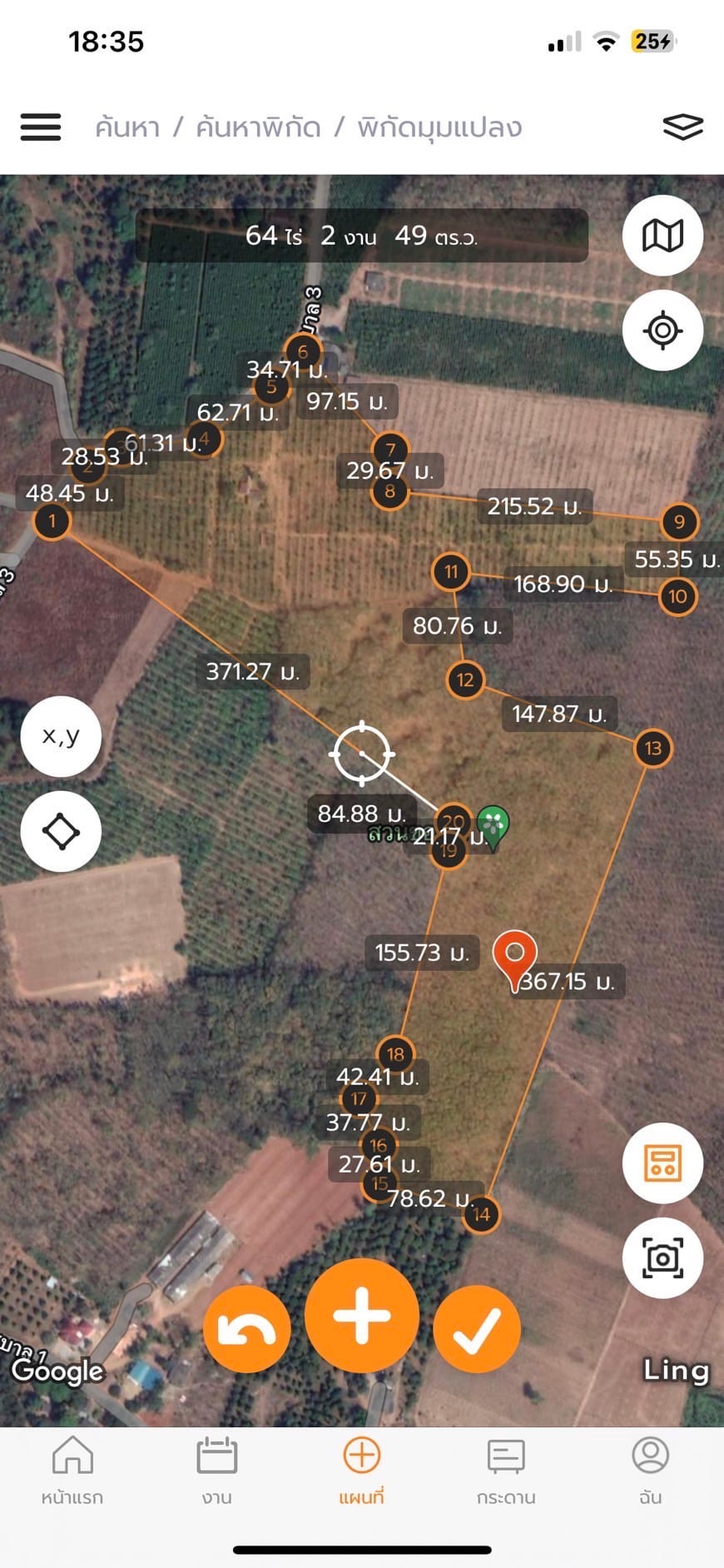Viewport: 724px width, 1568px height.
Task: Switch map type with the map button
Action: click(663, 236)
